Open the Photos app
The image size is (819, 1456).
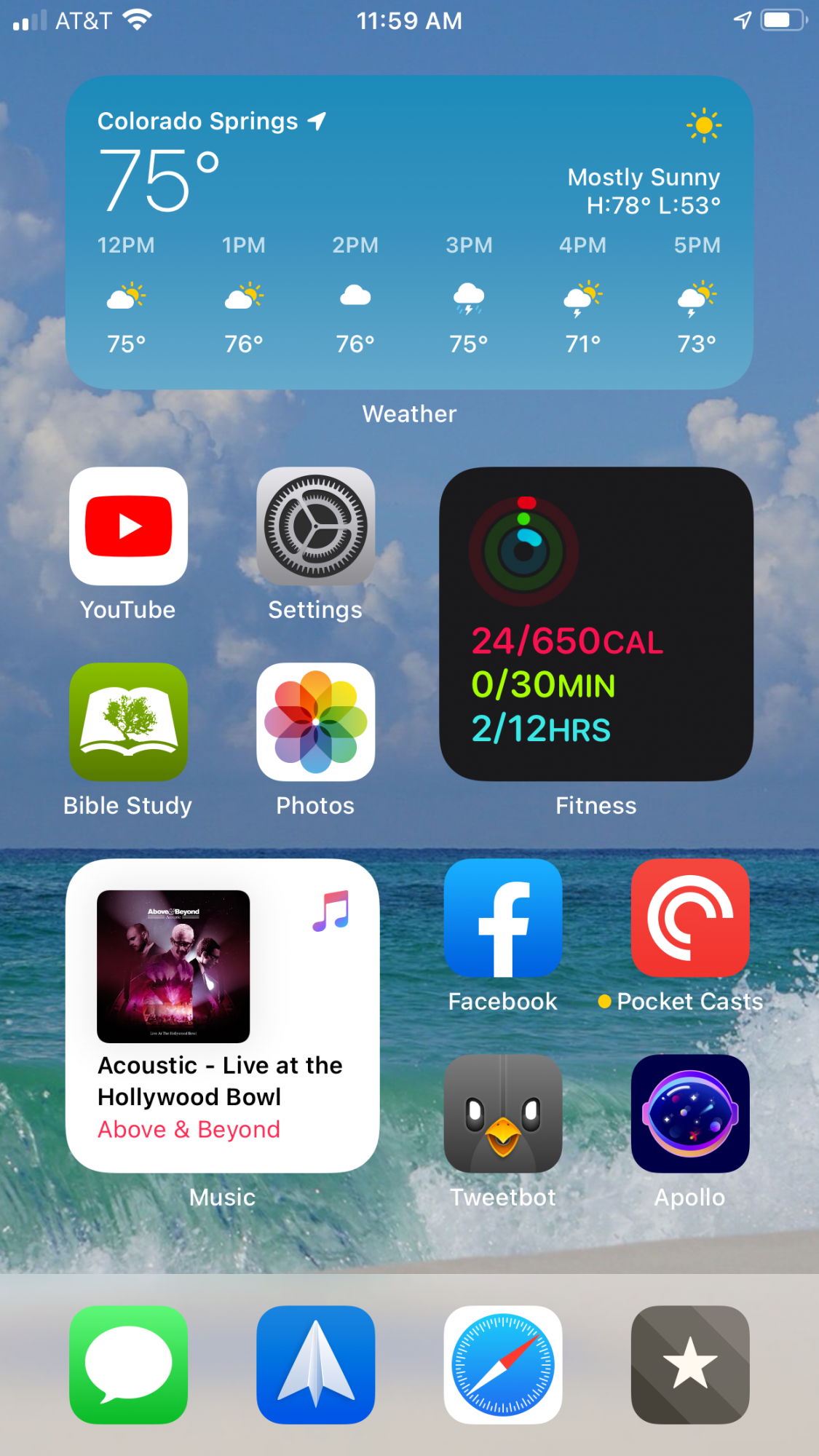315,721
